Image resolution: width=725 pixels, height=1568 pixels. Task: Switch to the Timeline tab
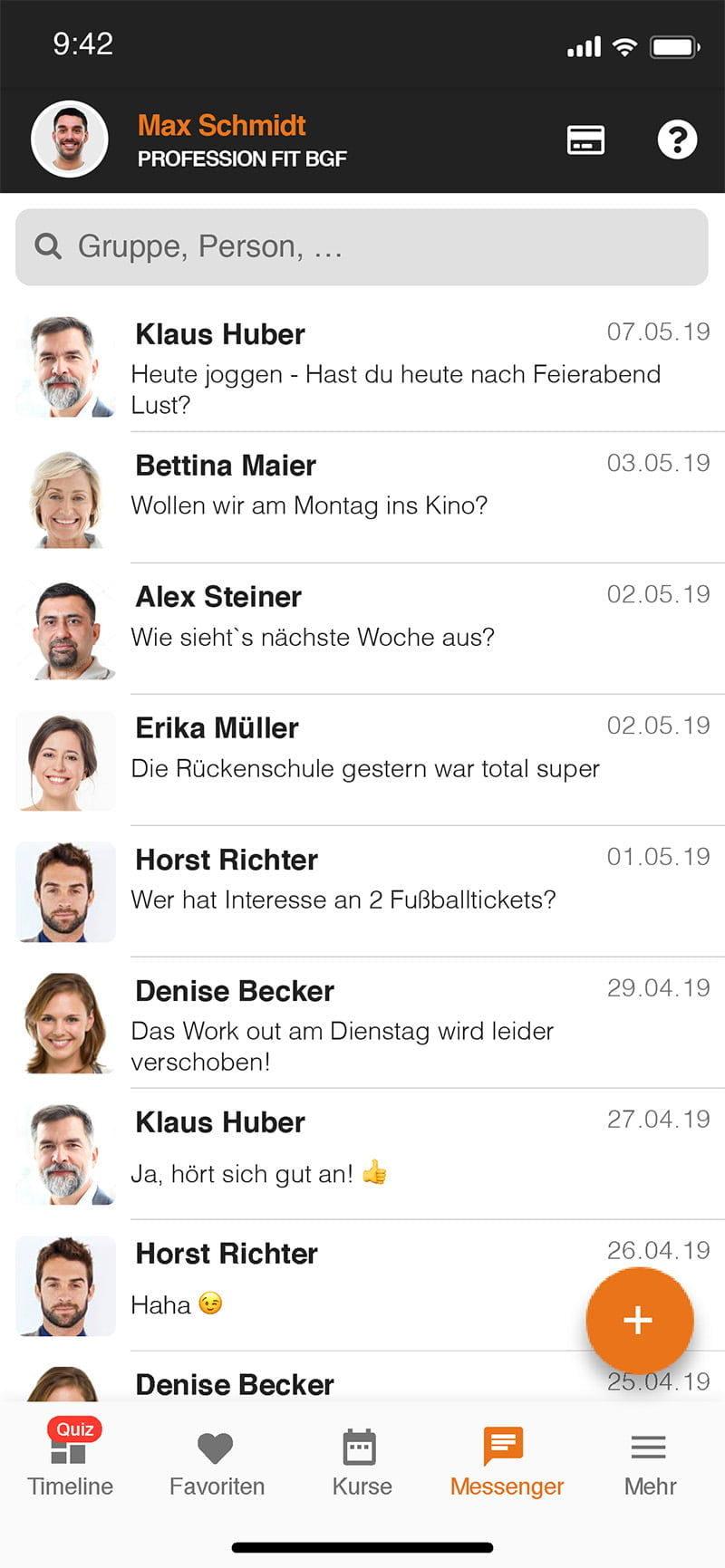click(x=71, y=1460)
